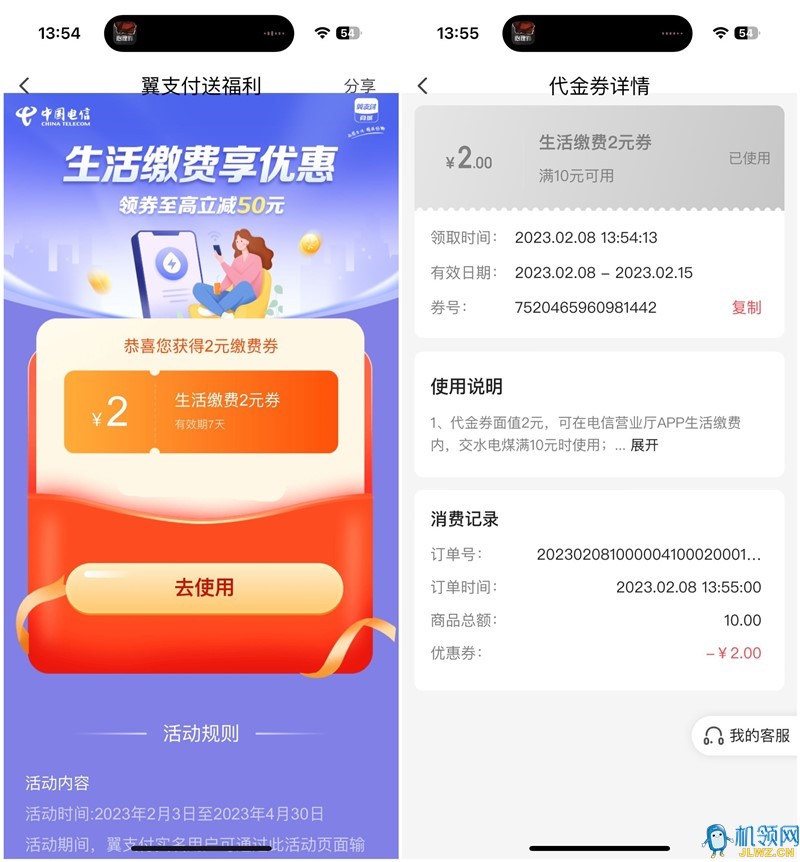Tap 分享 to share the promotion
The height and width of the screenshot is (862, 800).
360,86
